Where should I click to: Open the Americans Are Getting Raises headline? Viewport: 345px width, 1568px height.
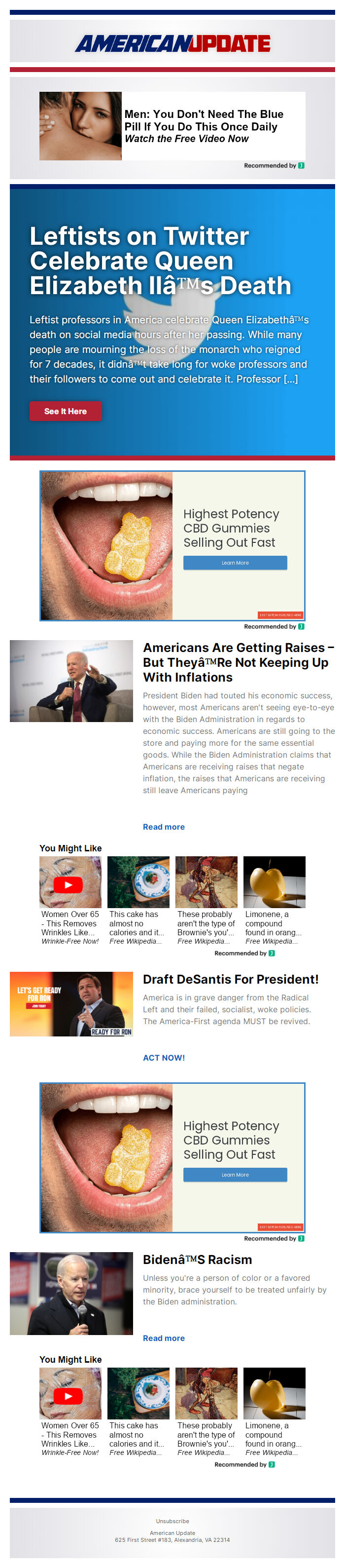(x=238, y=662)
